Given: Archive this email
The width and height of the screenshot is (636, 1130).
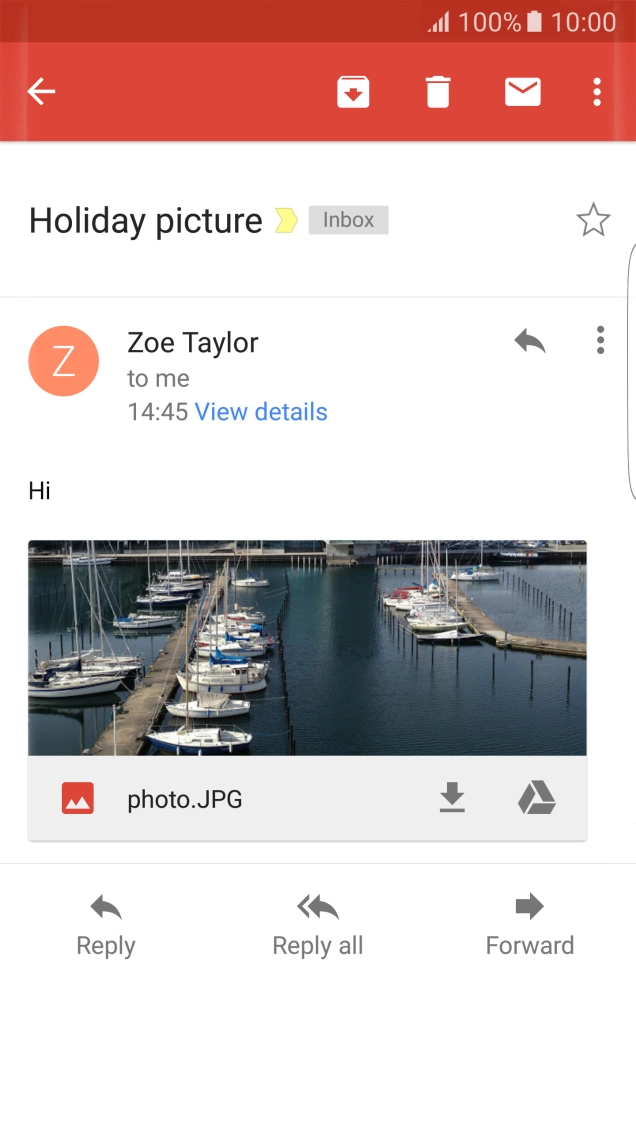Looking at the screenshot, I should coord(353,92).
